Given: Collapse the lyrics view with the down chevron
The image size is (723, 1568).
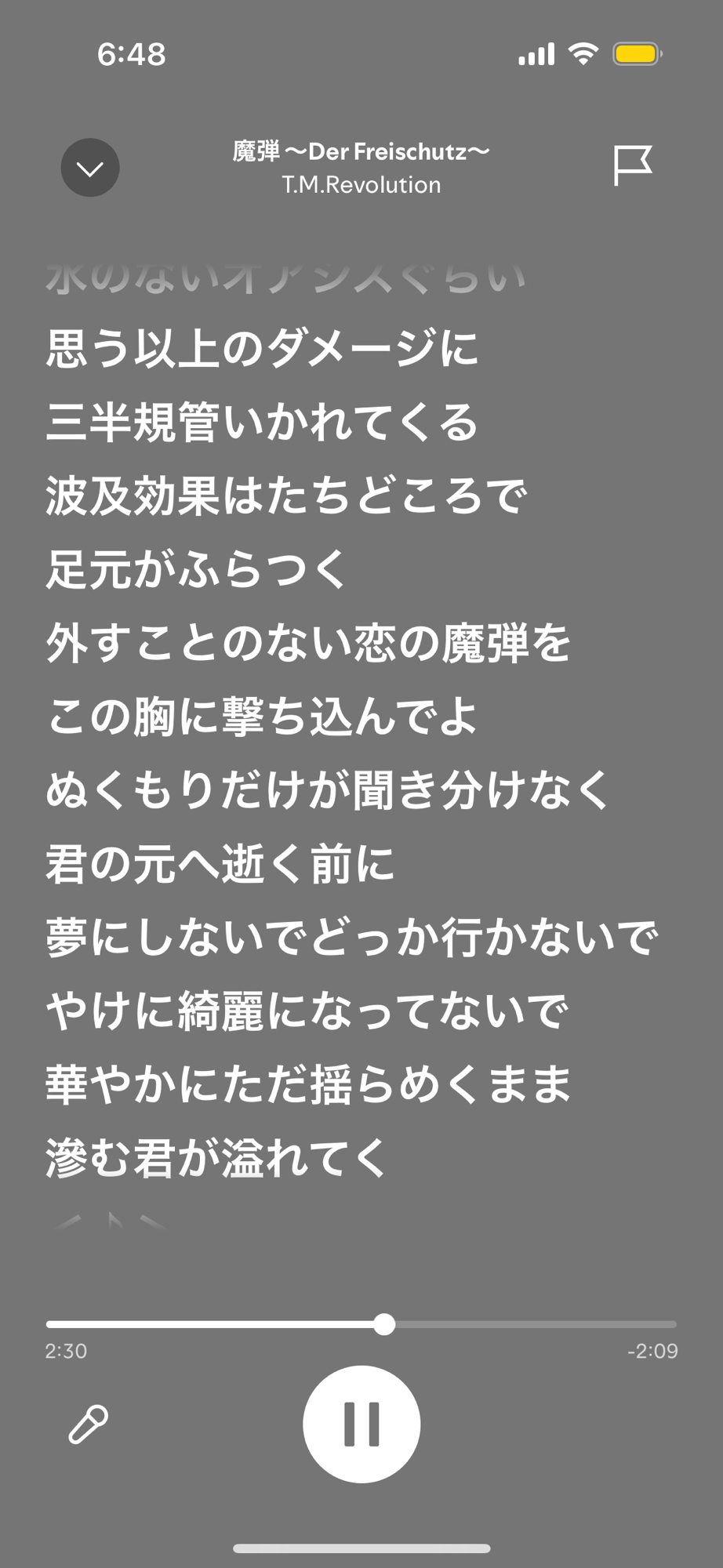Looking at the screenshot, I should [x=90, y=168].
